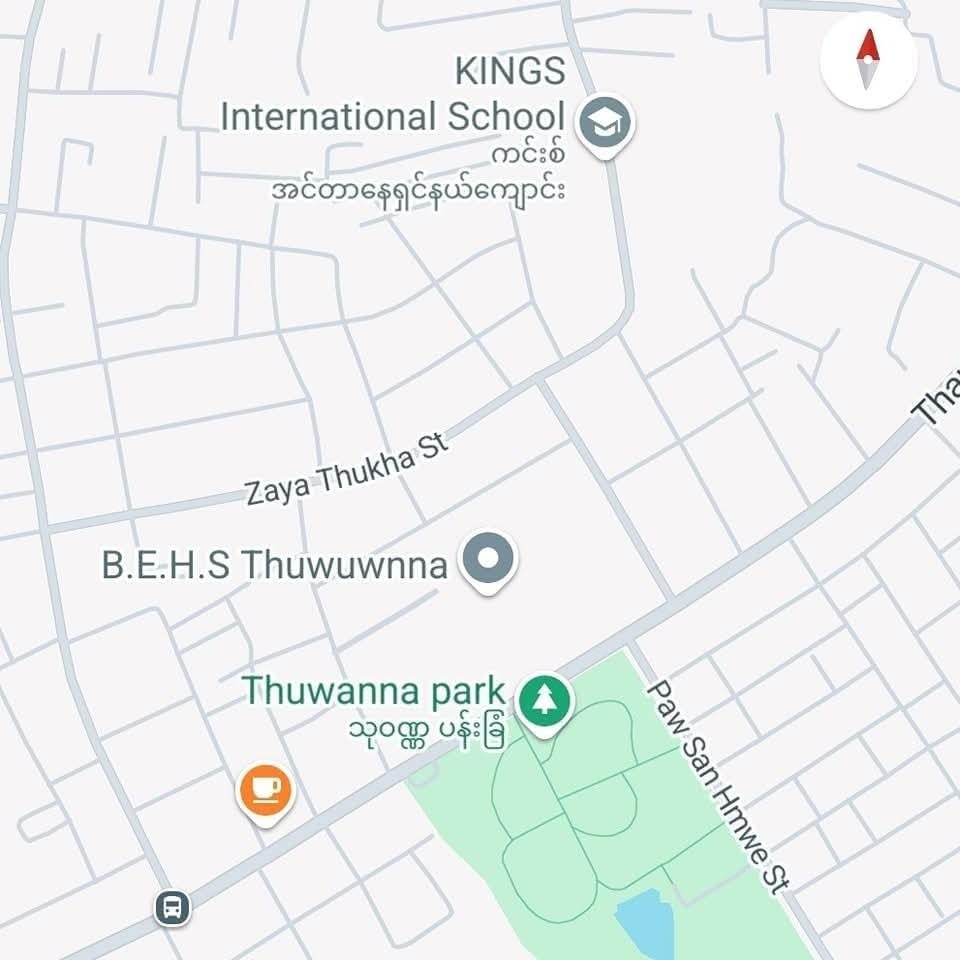960x960 pixels.
Task: Open the Thuwanna park marker
Action: tap(544, 702)
